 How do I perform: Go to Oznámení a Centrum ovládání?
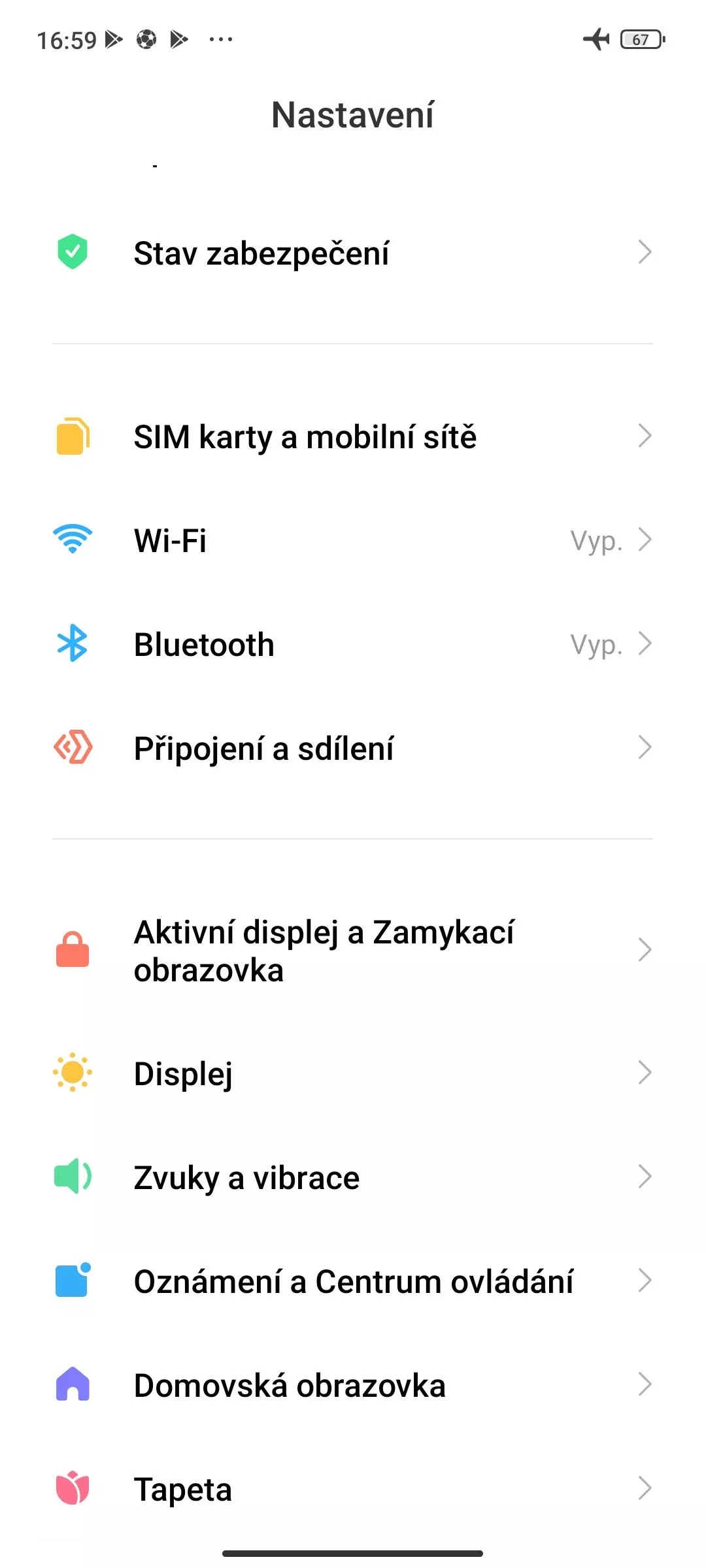pyautogui.click(x=353, y=1281)
